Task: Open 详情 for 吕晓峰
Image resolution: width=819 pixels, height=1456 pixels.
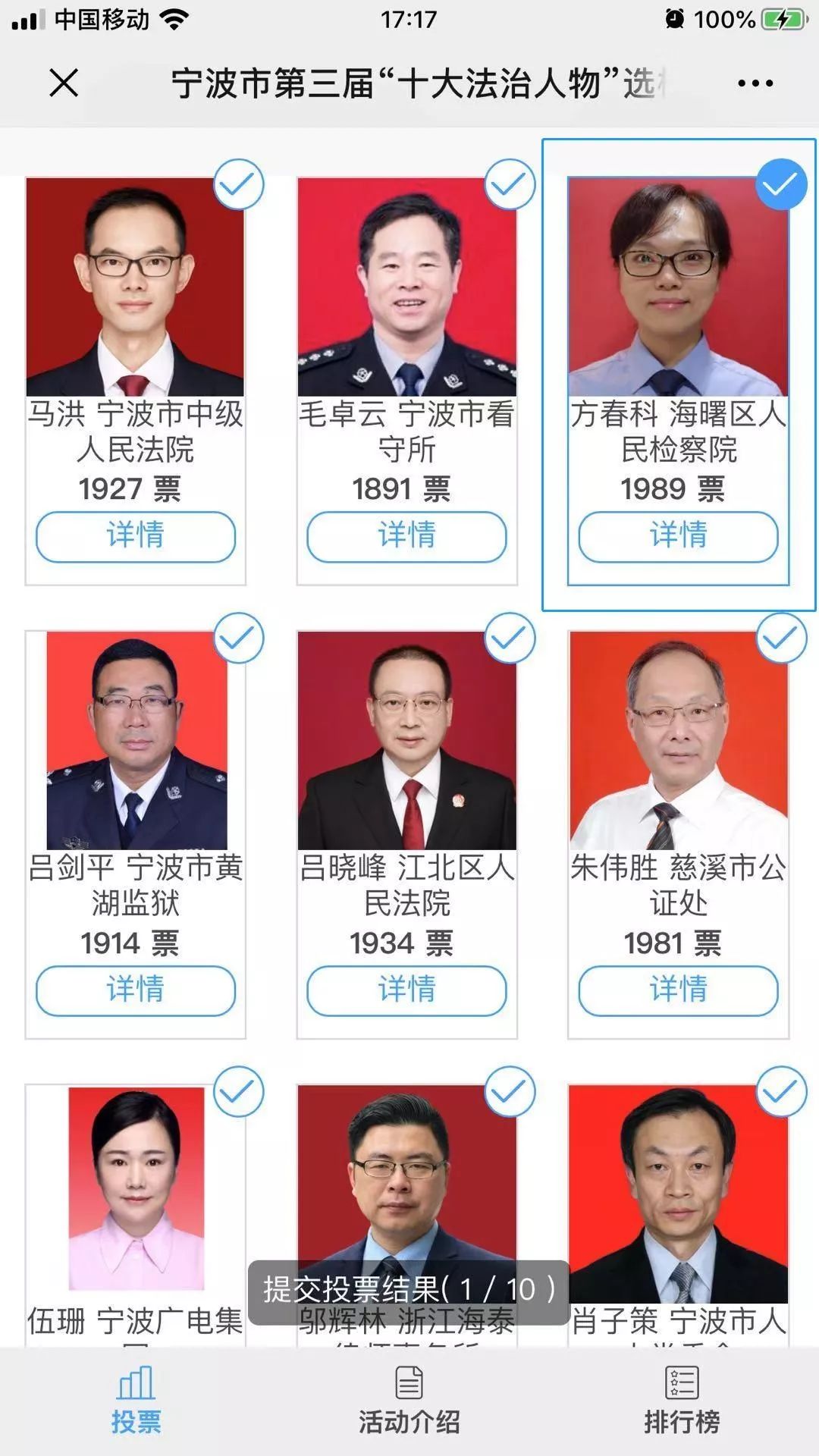Action: click(406, 990)
